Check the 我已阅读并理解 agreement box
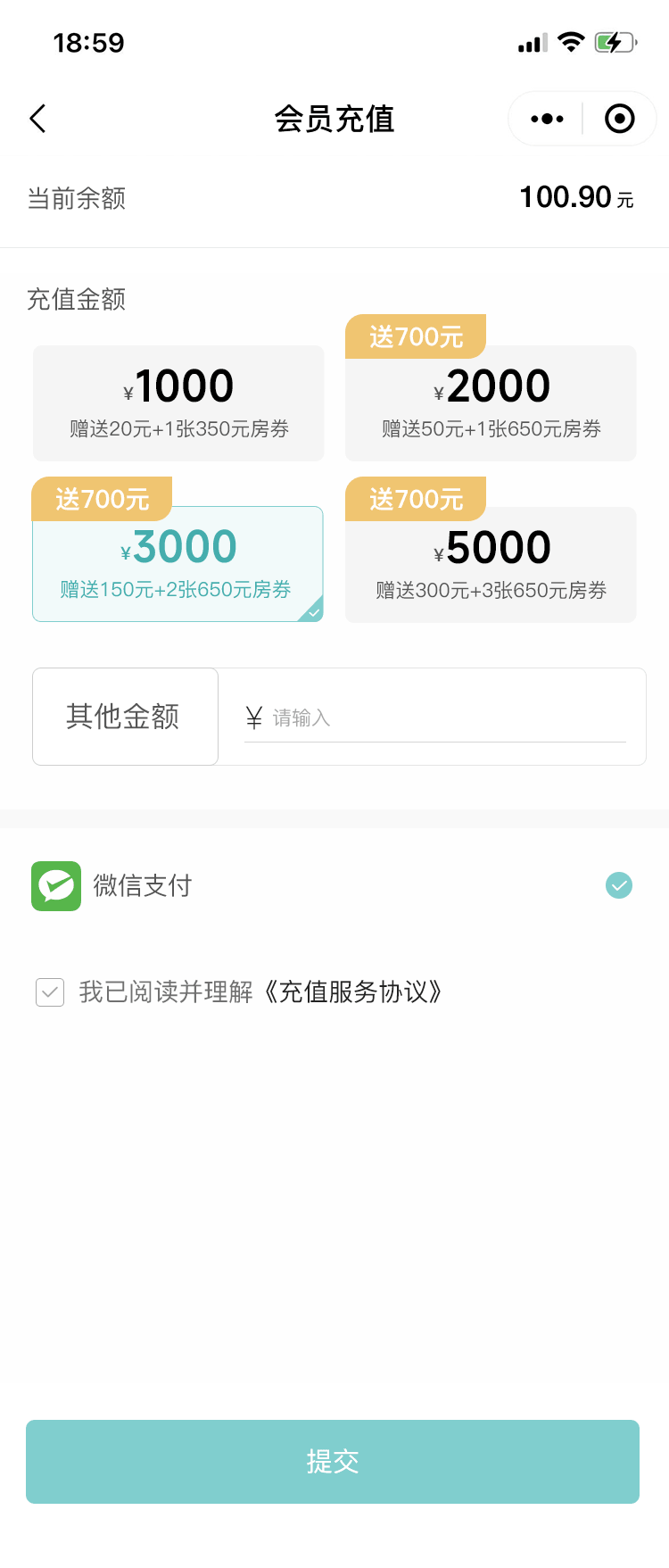This screenshot has height=1568, width=669. [x=50, y=992]
